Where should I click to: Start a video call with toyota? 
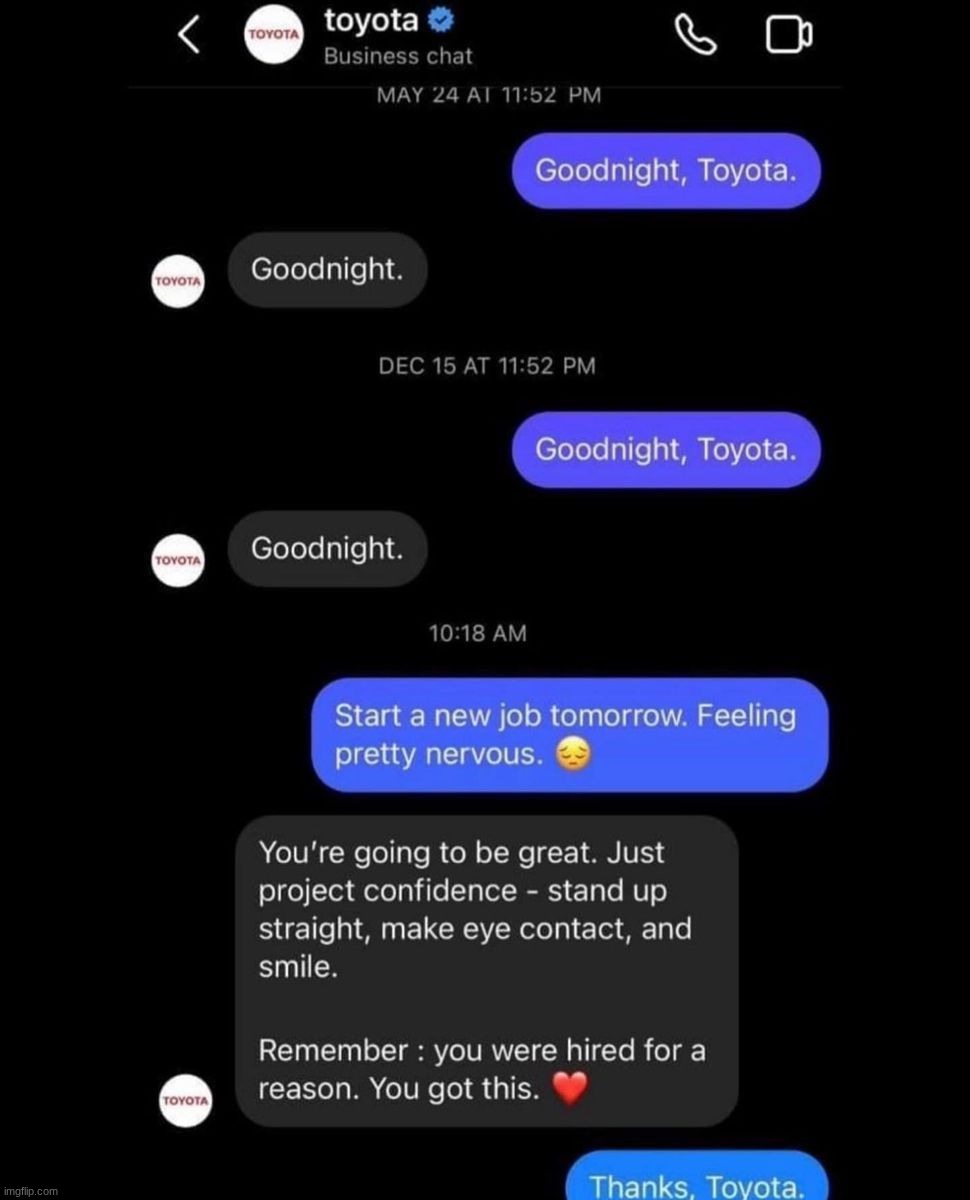pyautogui.click(x=788, y=36)
